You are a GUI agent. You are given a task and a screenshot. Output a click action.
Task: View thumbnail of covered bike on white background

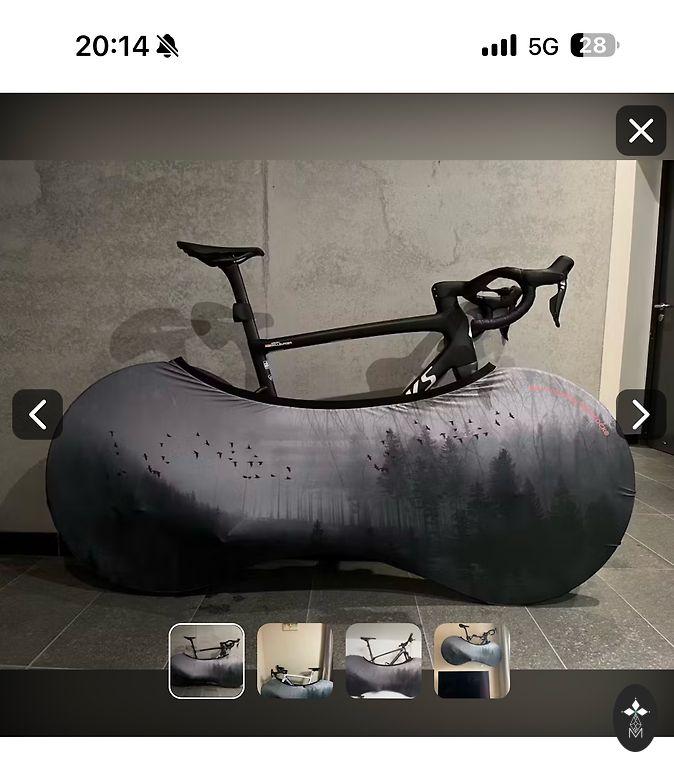(383, 661)
